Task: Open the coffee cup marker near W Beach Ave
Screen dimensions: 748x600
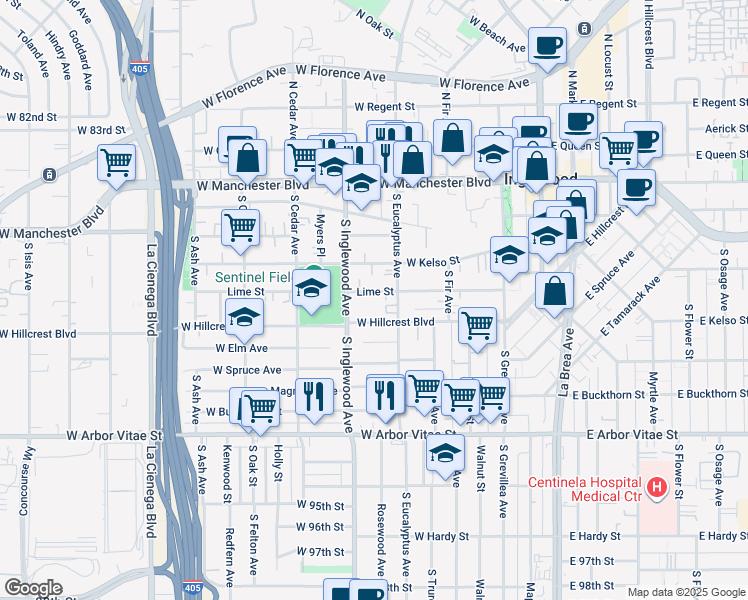Action: click(x=547, y=45)
